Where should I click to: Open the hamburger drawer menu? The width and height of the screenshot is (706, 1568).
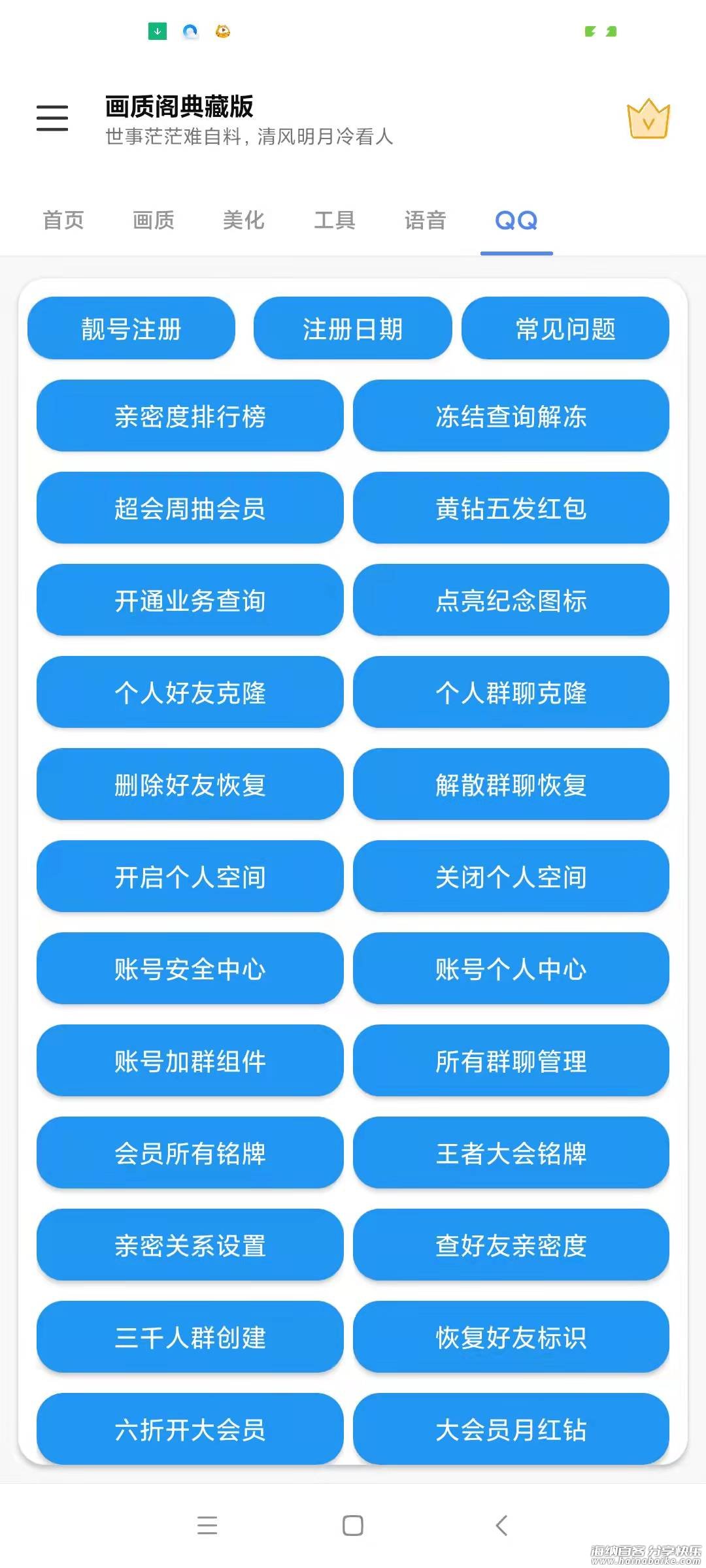(52, 118)
